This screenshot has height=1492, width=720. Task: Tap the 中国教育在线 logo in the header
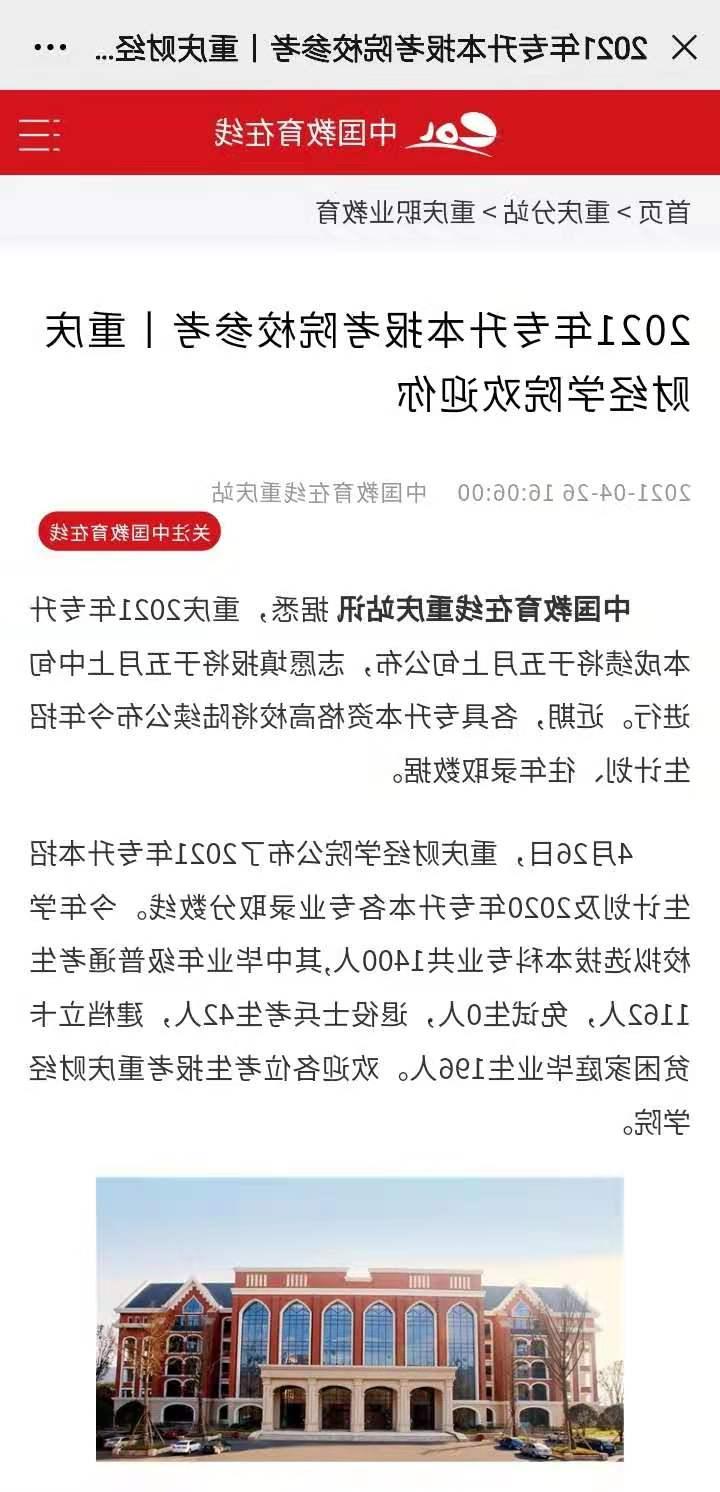(355, 133)
